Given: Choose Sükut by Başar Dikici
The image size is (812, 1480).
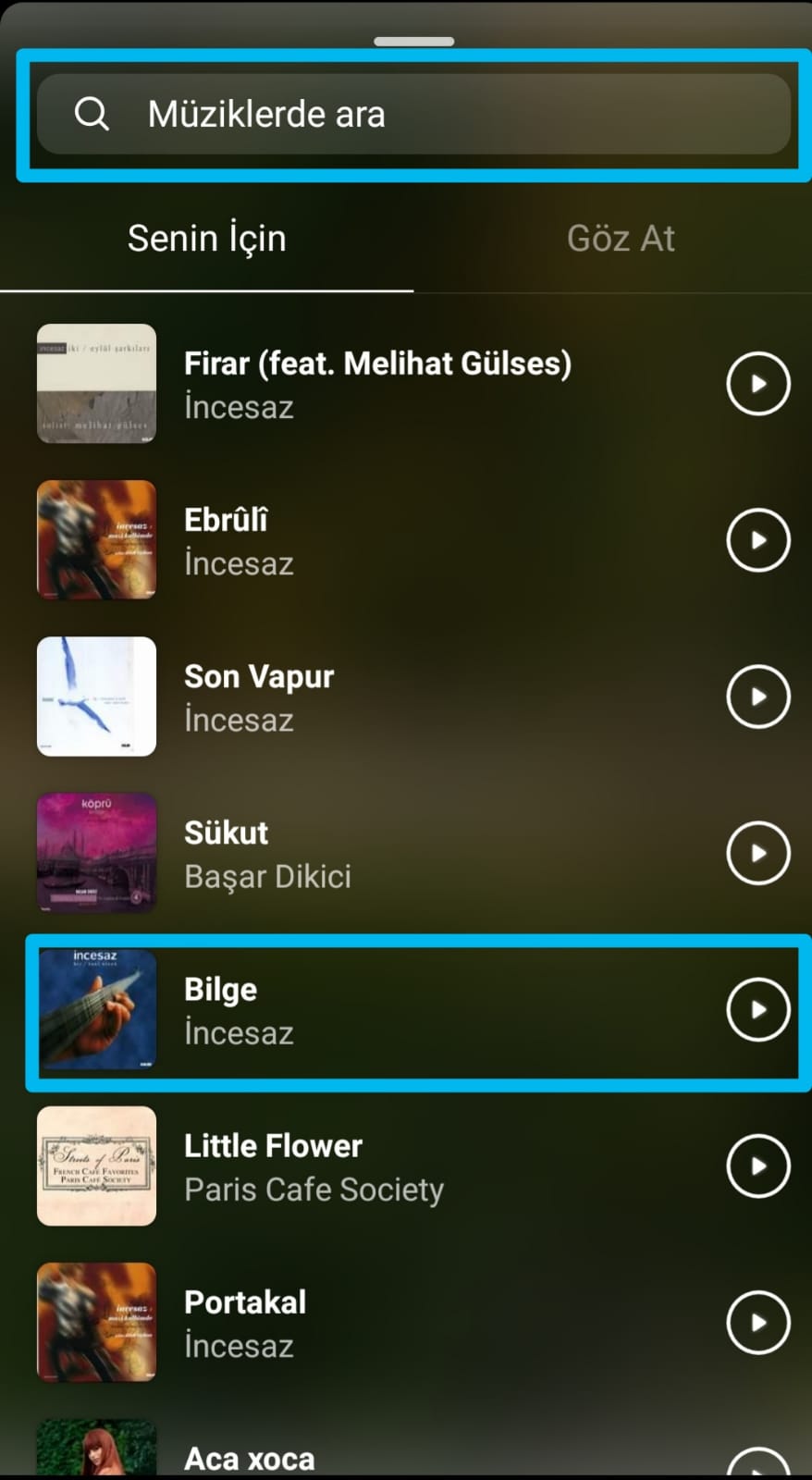Looking at the screenshot, I should [370, 853].
